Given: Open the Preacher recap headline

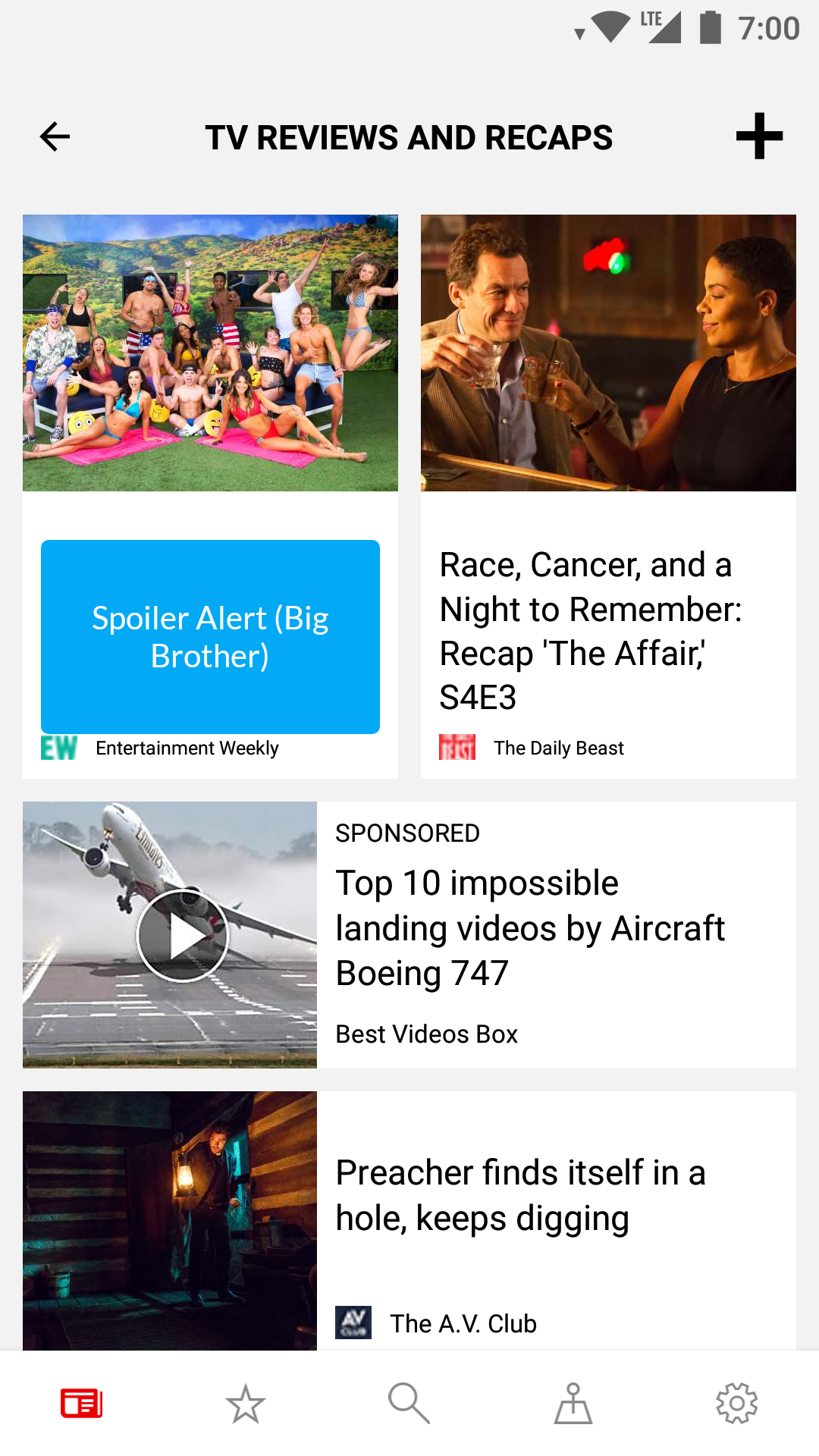Looking at the screenshot, I should pyautogui.click(x=520, y=1194).
